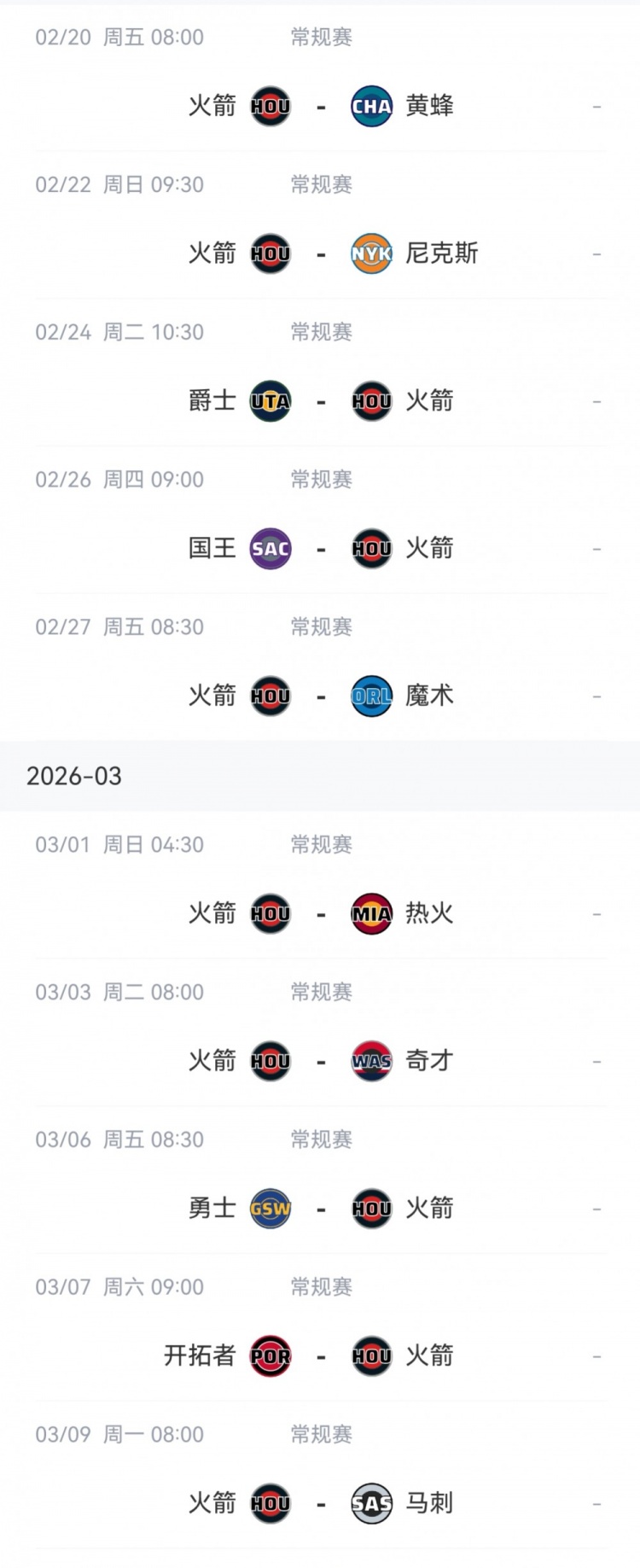Open the Trail Blazers vs Rockets game on 03/07

click(320, 1356)
